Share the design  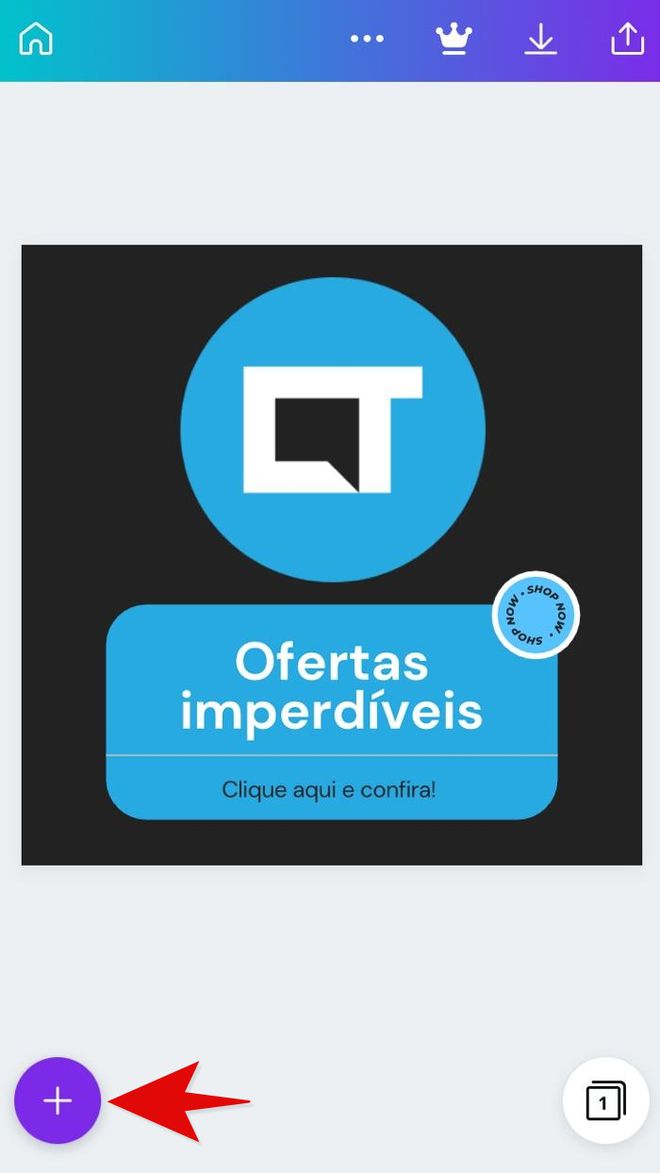click(627, 39)
